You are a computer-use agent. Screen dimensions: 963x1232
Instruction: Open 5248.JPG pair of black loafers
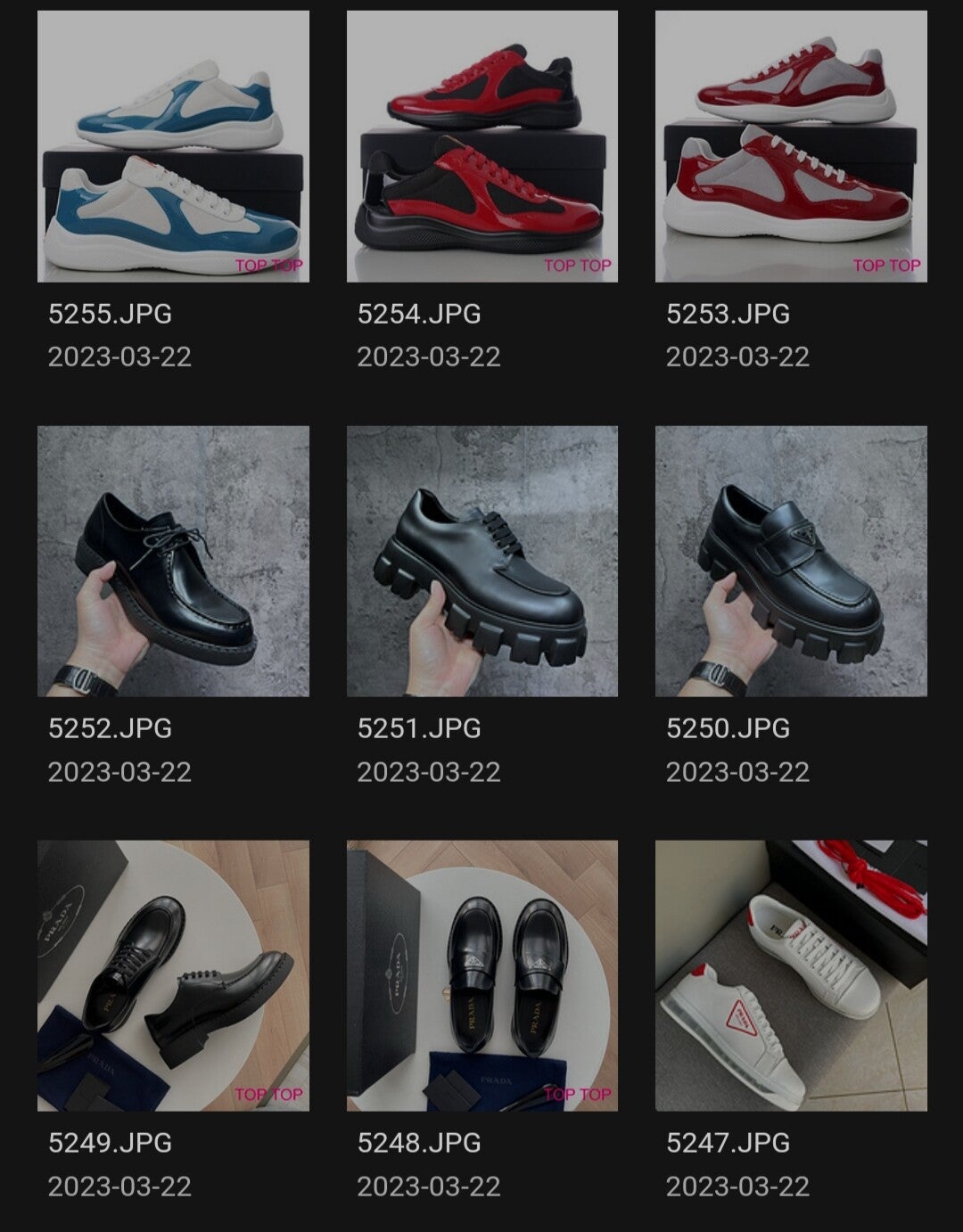[x=481, y=975]
